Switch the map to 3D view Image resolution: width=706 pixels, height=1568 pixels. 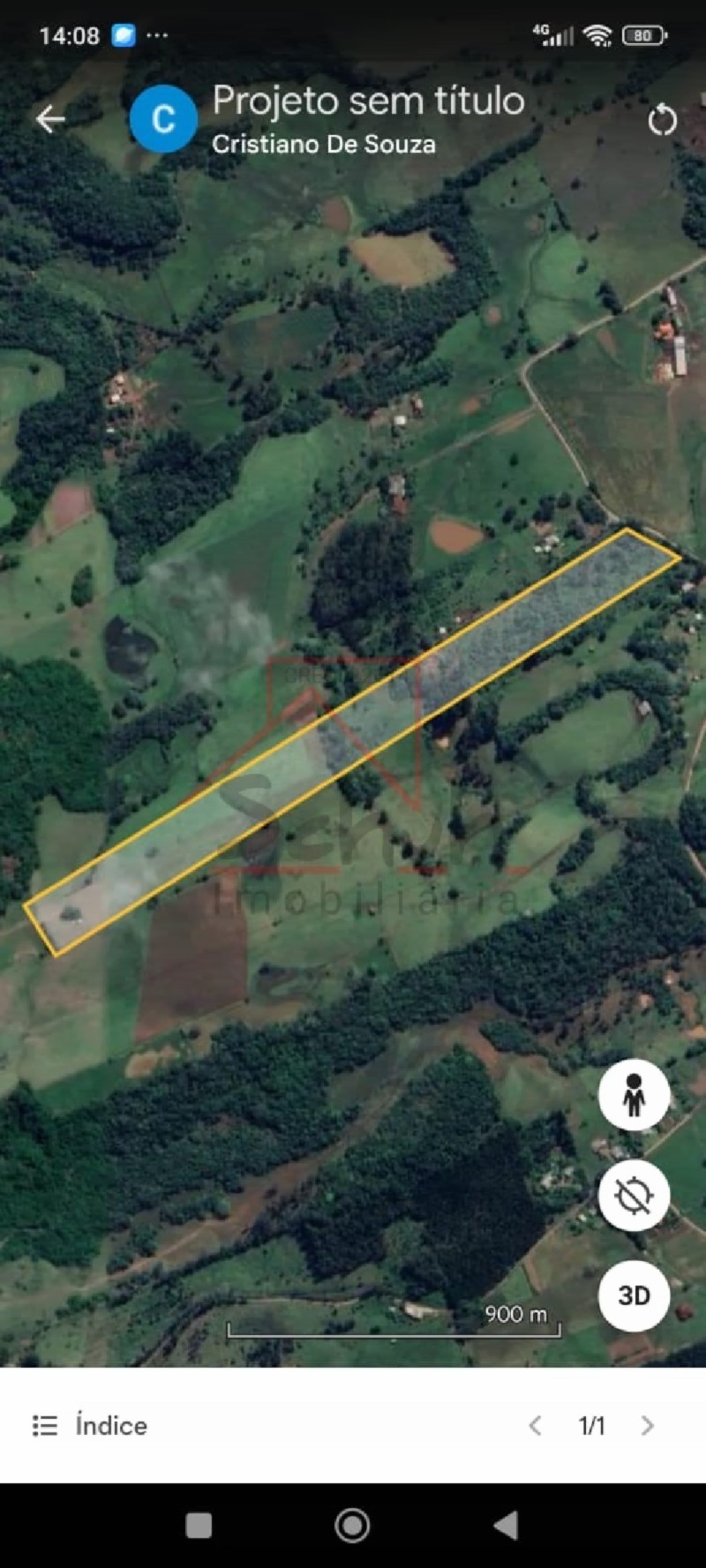634,1295
